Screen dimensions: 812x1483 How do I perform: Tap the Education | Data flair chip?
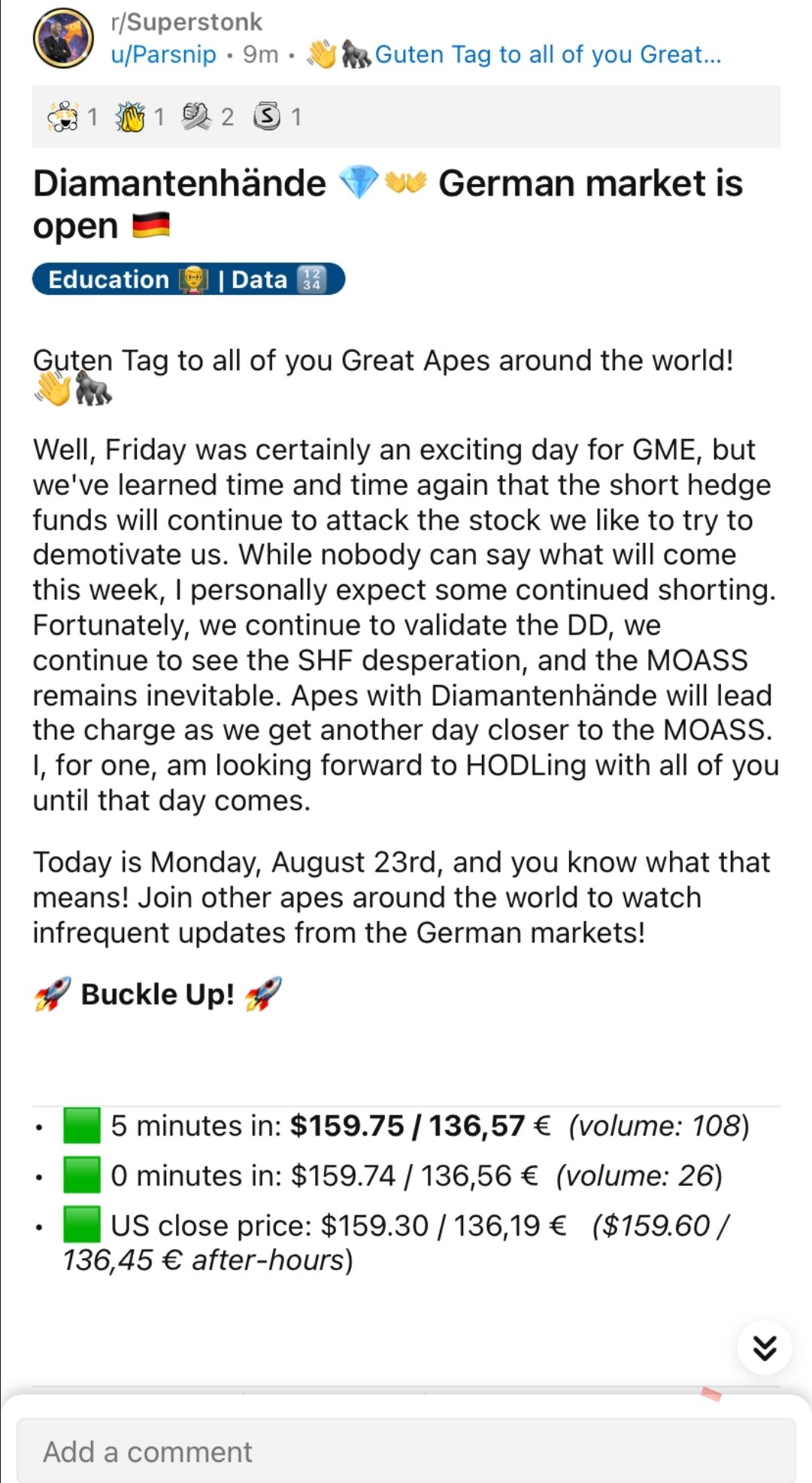click(188, 280)
